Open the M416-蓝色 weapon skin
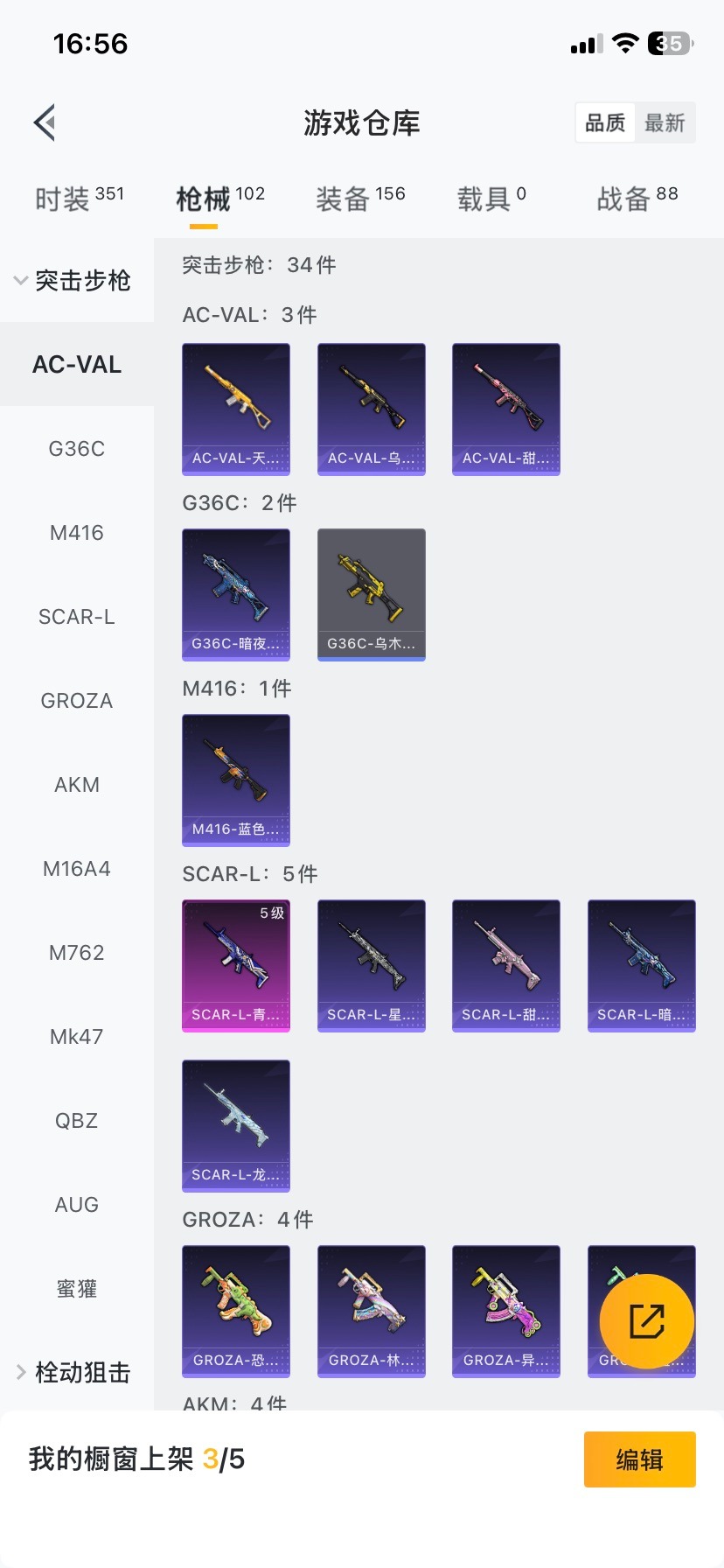Image resolution: width=724 pixels, height=1568 pixels. pyautogui.click(x=236, y=780)
